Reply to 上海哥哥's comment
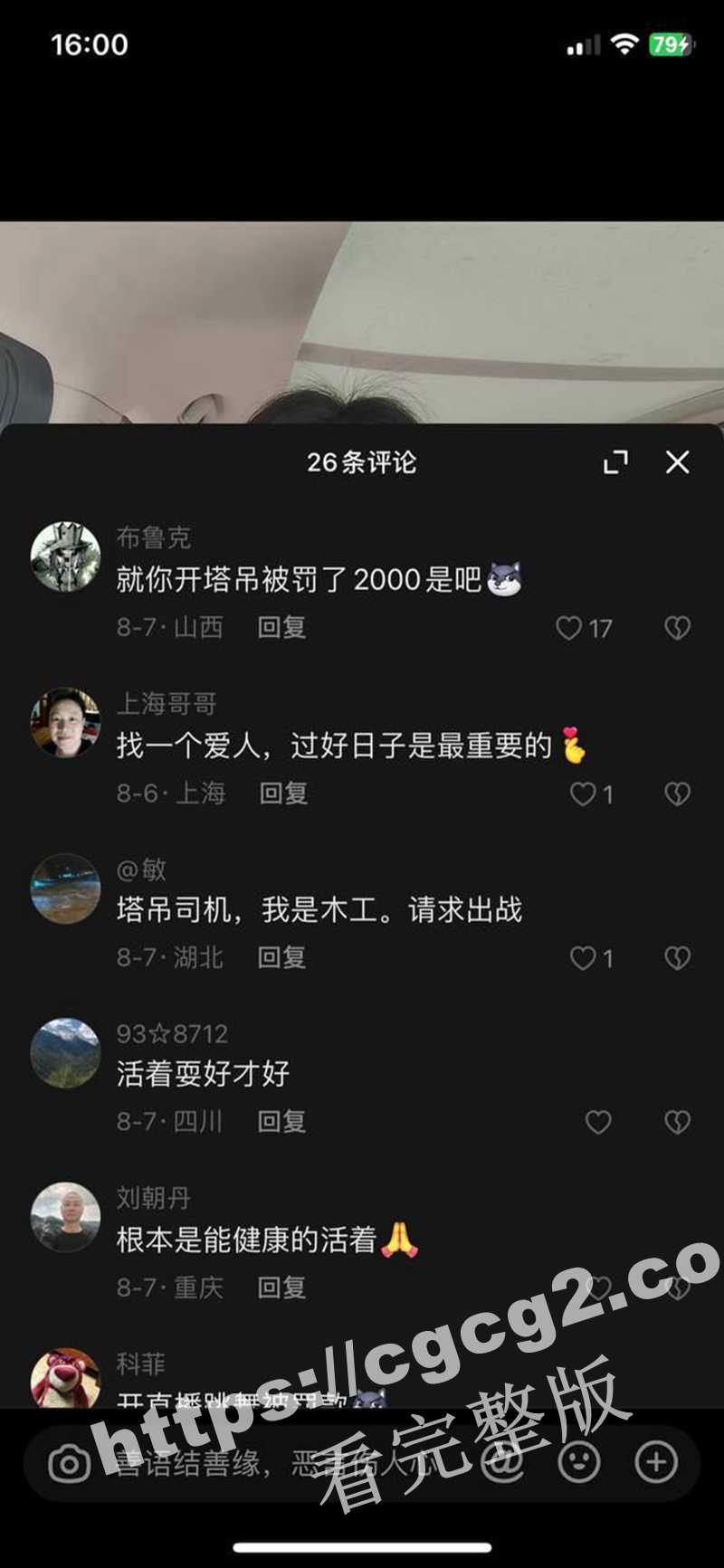724x1568 pixels. tap(283, 794)
